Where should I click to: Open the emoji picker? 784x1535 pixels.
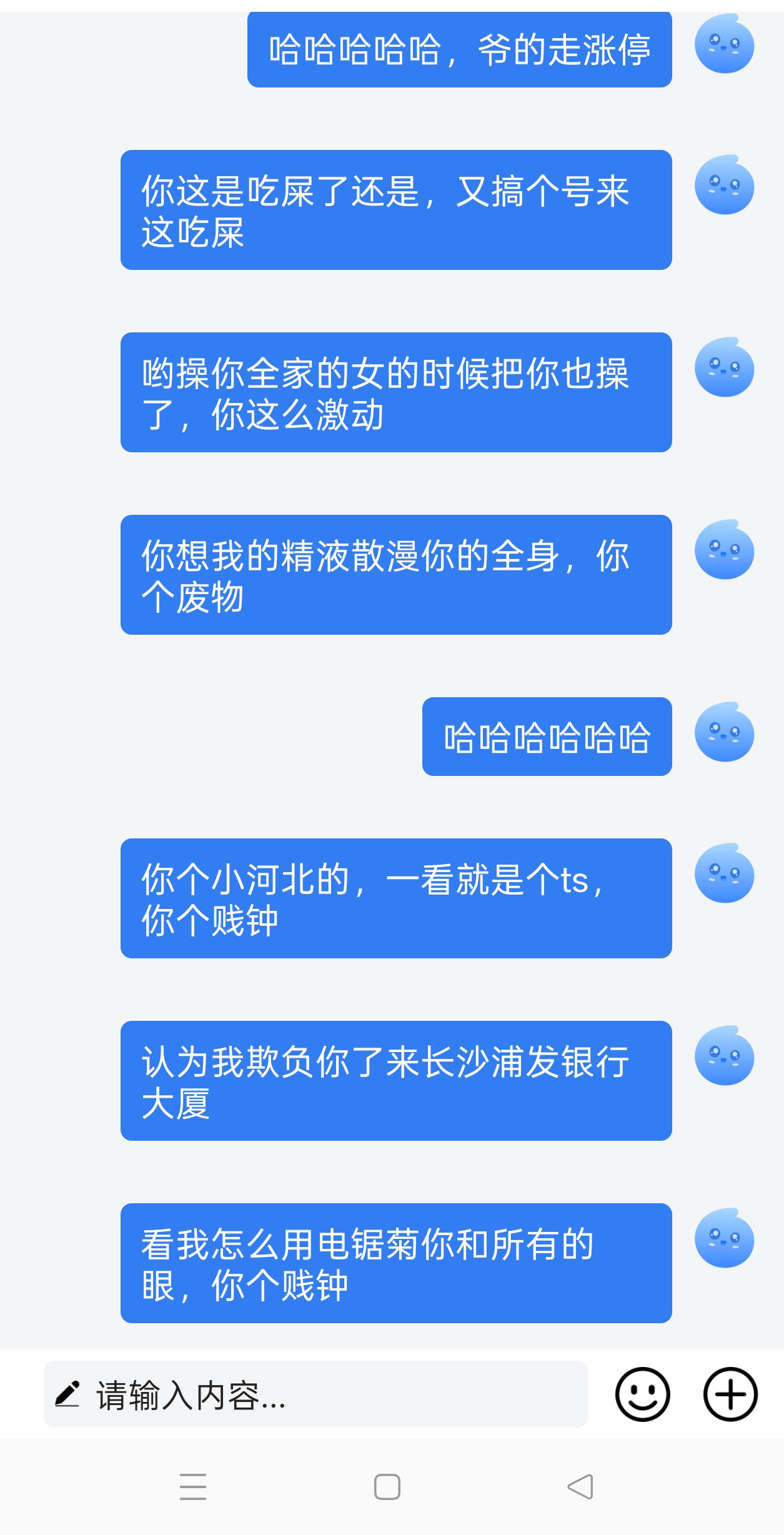click(x=642, y=1394)
